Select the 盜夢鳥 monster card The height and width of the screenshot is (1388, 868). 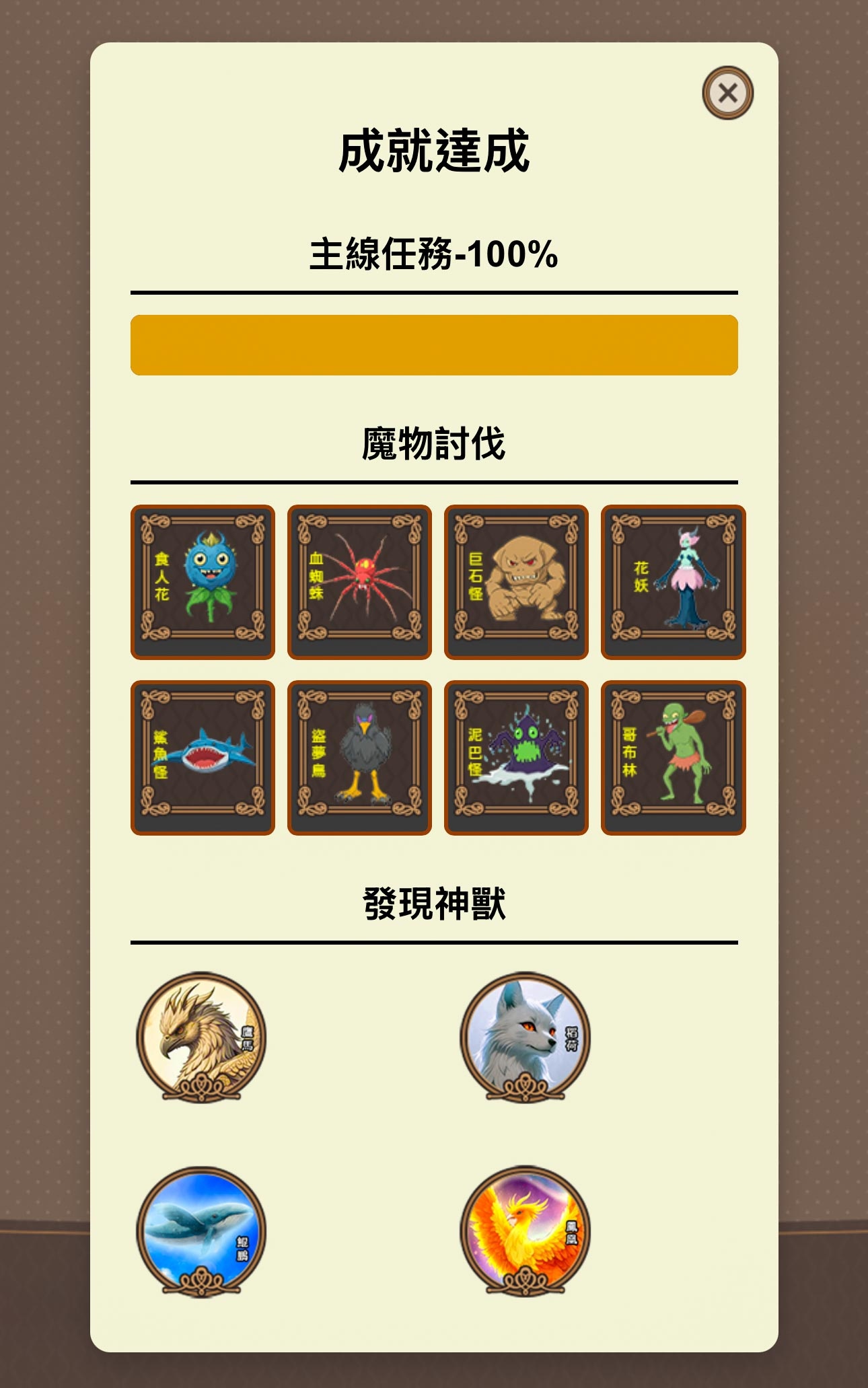359,758
